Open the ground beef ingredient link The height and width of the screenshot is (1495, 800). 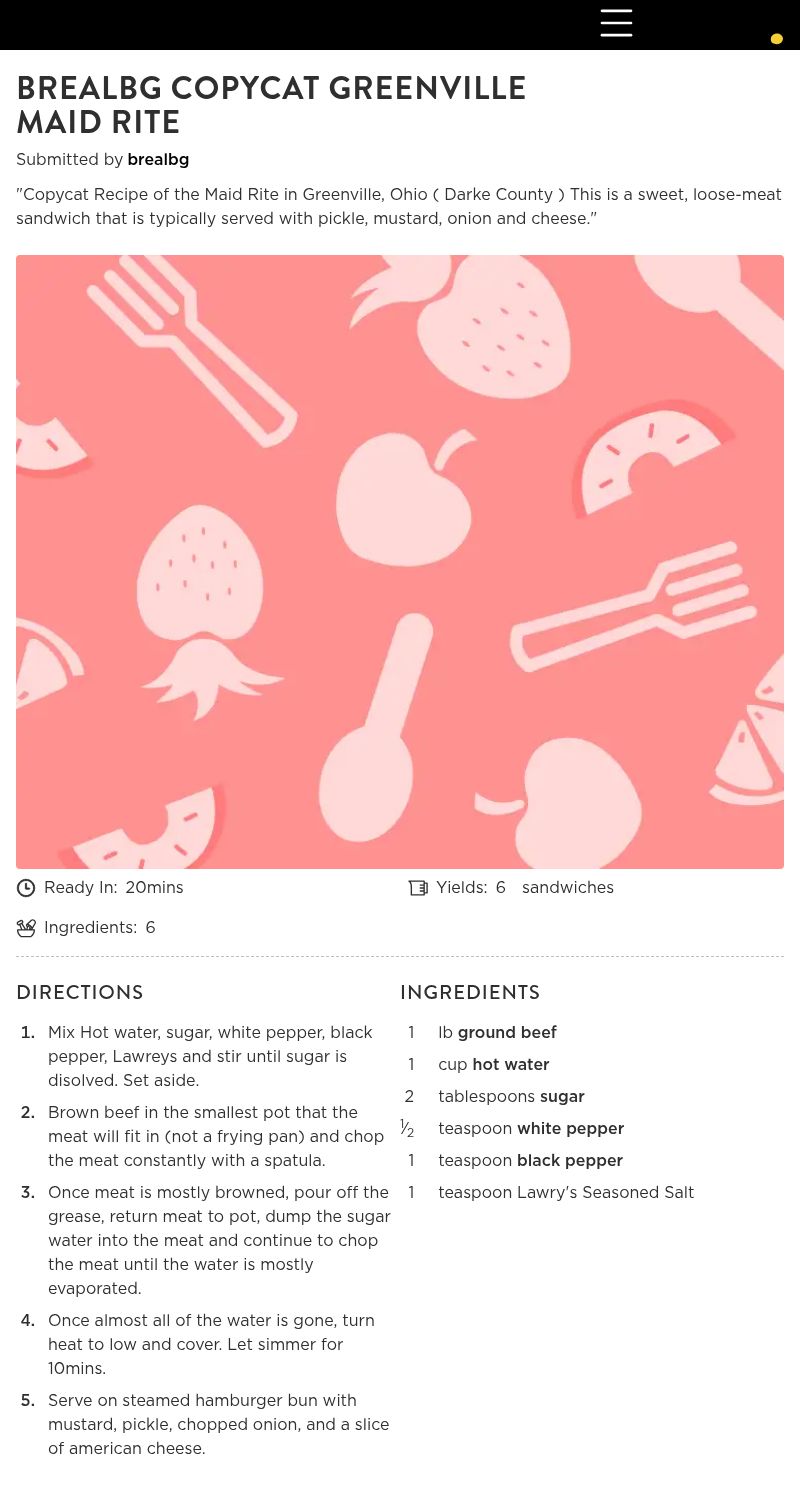pos(507,1032)
